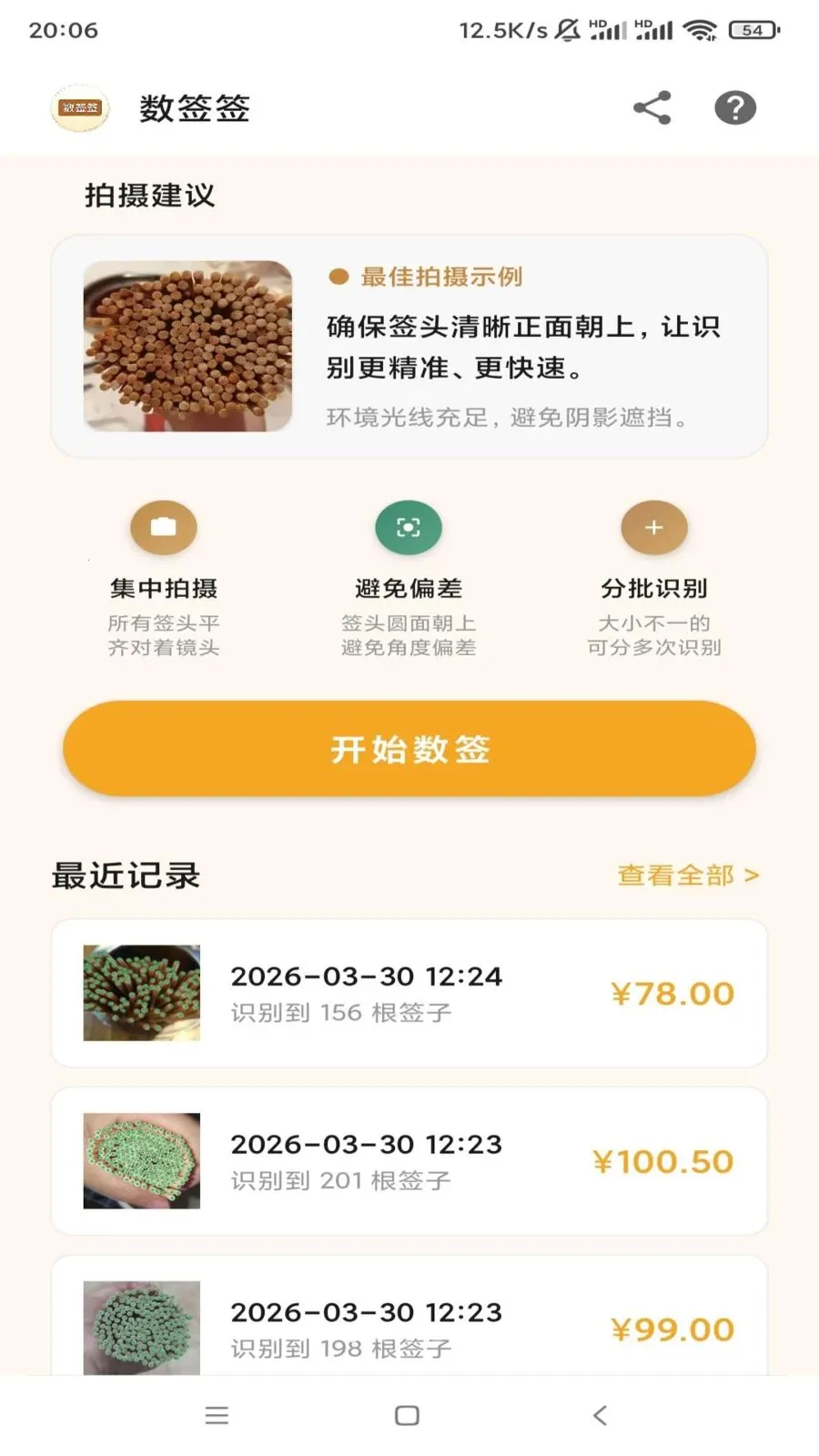Tap the orange dot beside 最佳拍摄示例

(x=338, y=276)
